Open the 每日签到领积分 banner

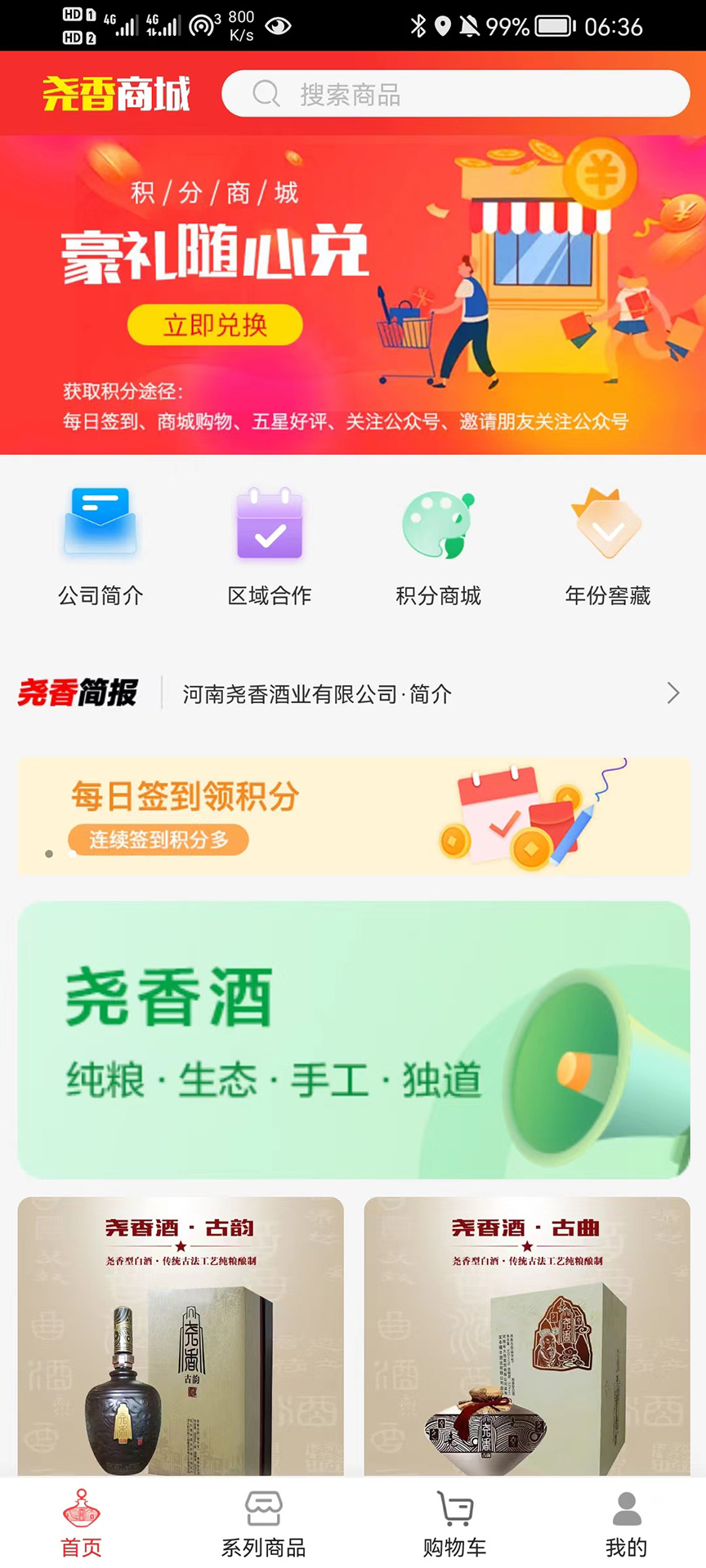point(354,816)
